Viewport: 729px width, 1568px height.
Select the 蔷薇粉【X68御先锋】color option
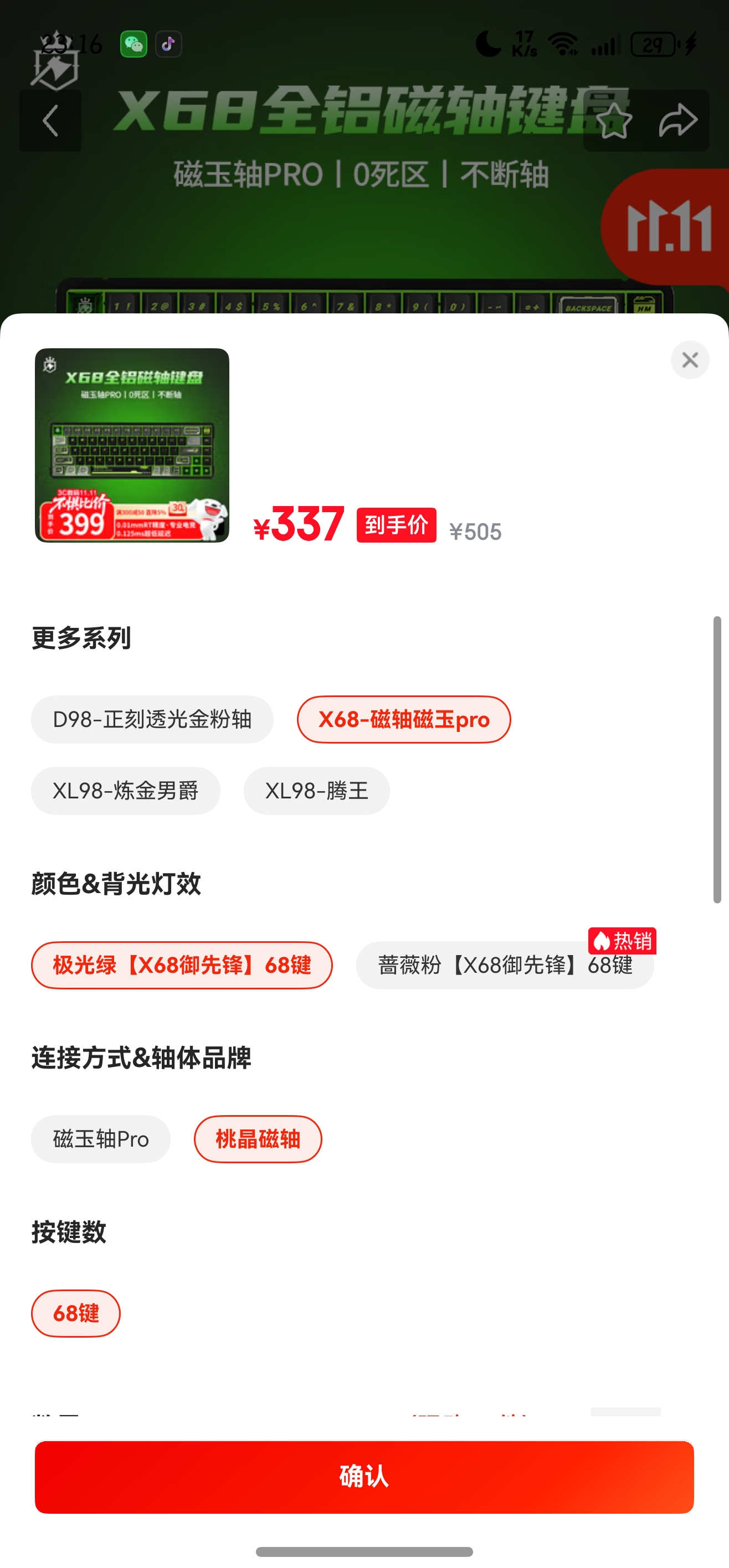(x=505, y=966)
